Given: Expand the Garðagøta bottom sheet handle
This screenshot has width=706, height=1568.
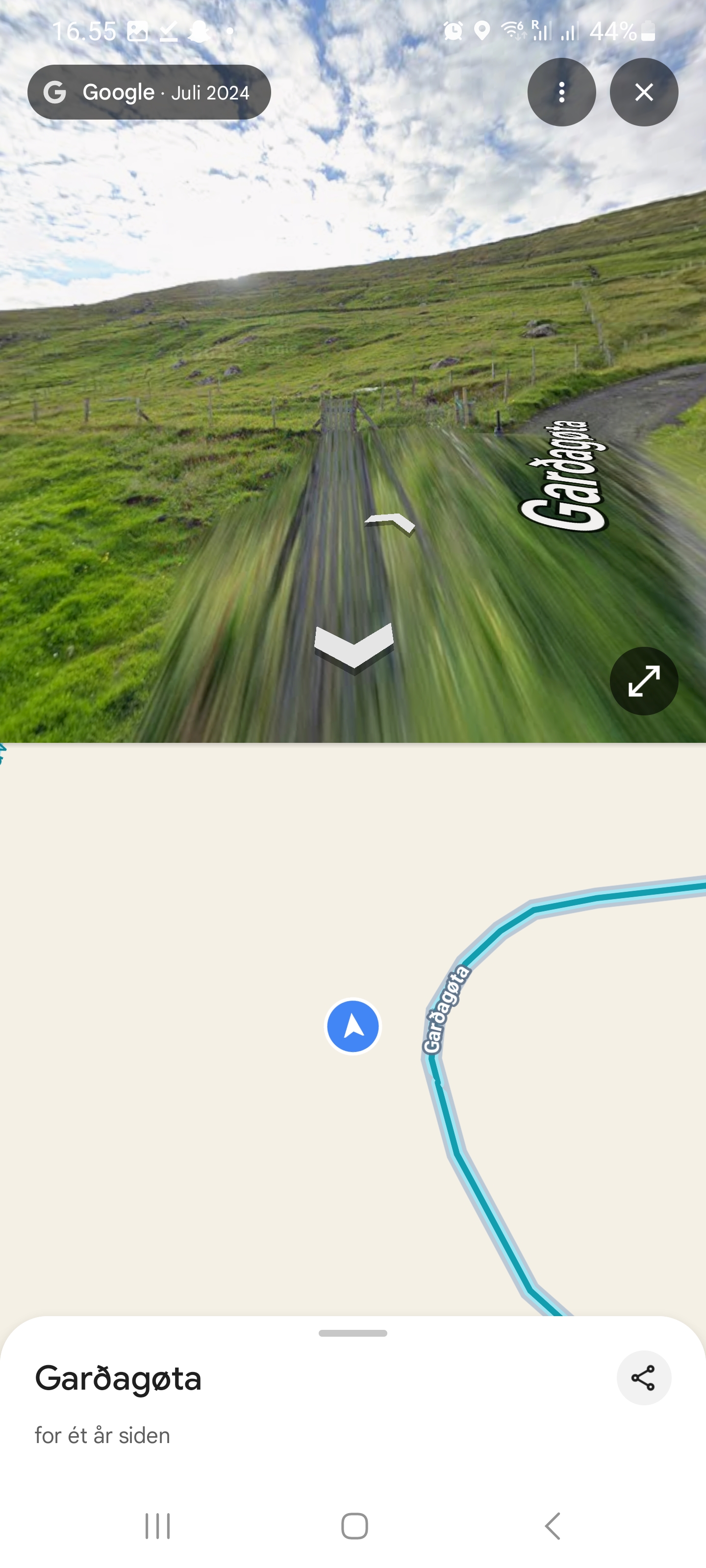Looking at the screenshot, I should [353, 1333].
